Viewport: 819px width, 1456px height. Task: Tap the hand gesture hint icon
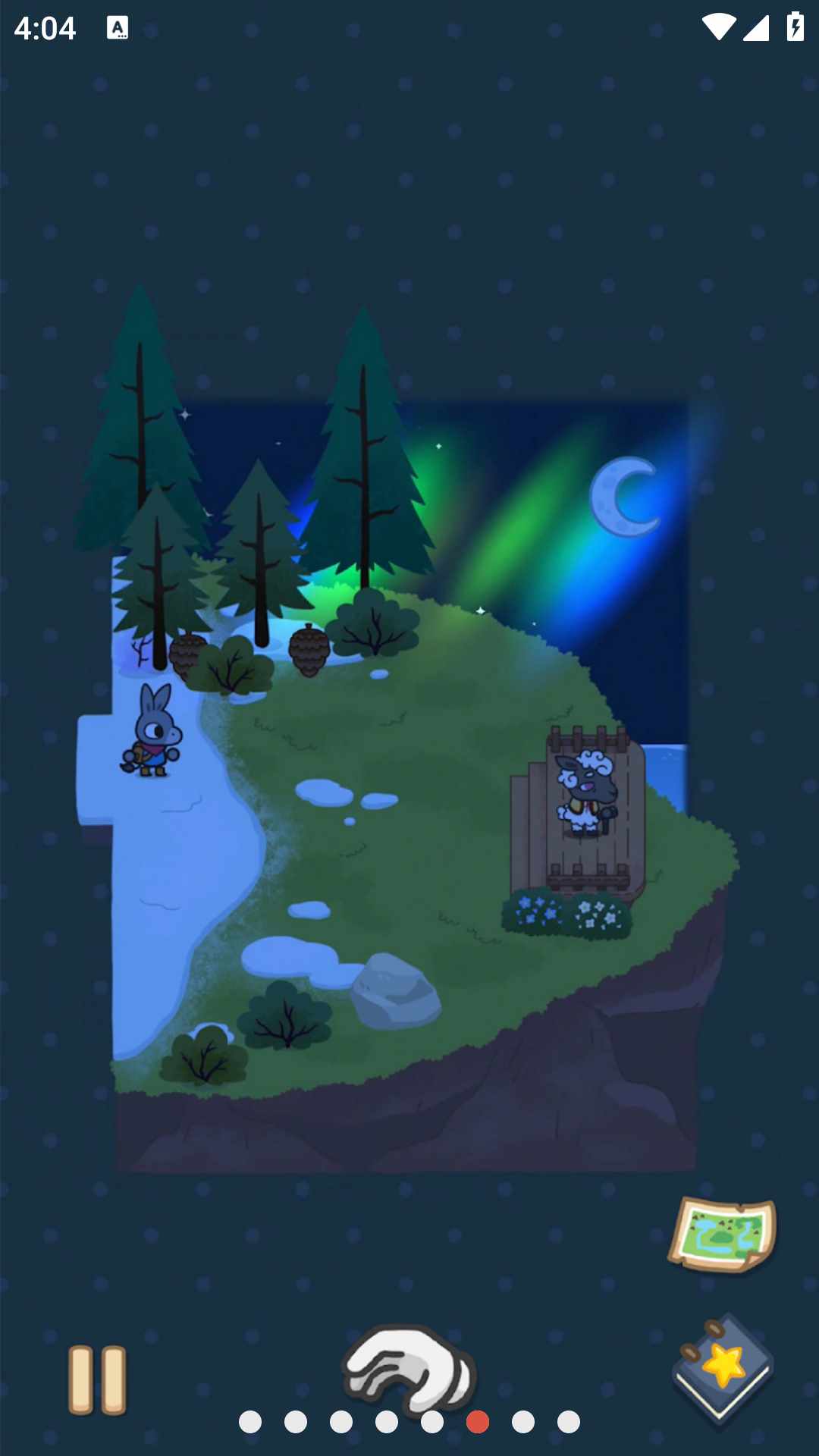(410, 1370)
